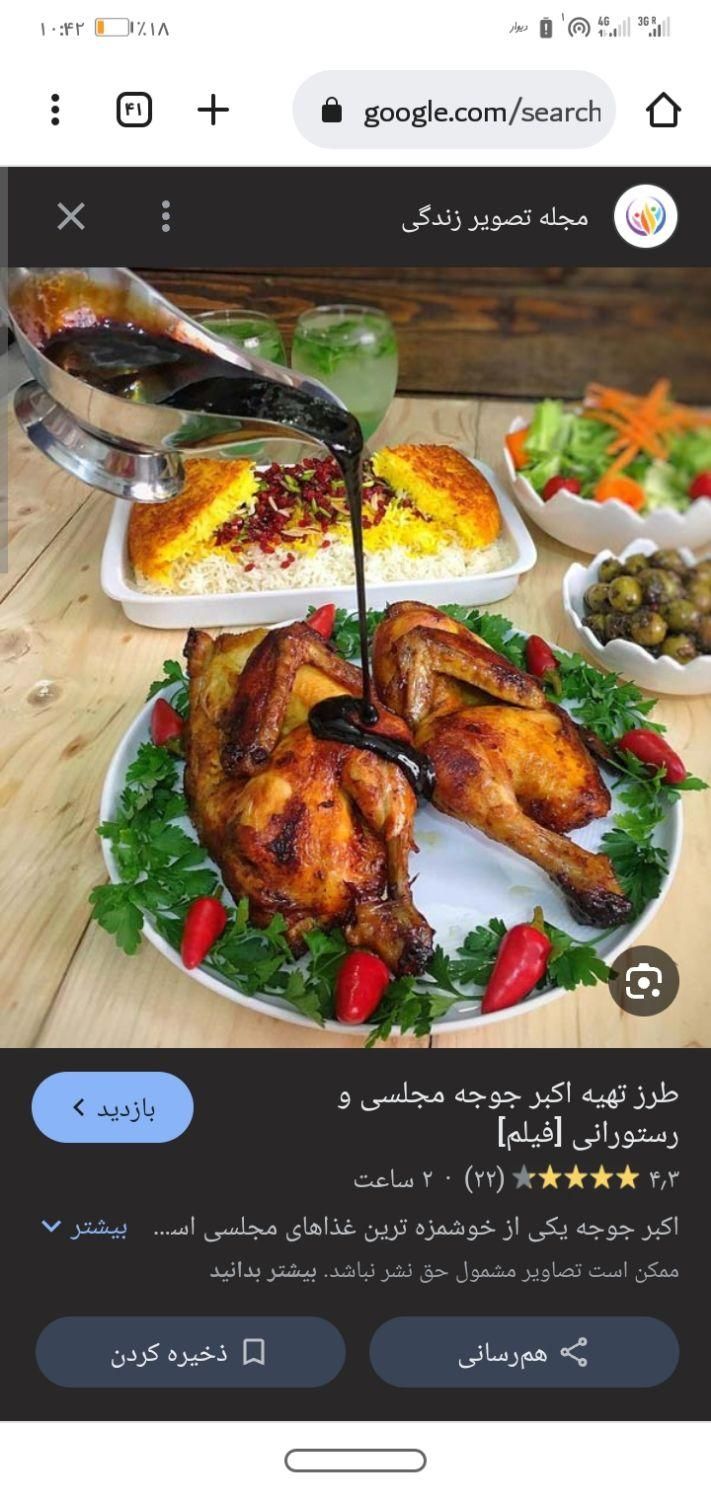The width and height of the screenshot is (711, 1500).
Task: Open a new browser tab
Action: [213, 110]
